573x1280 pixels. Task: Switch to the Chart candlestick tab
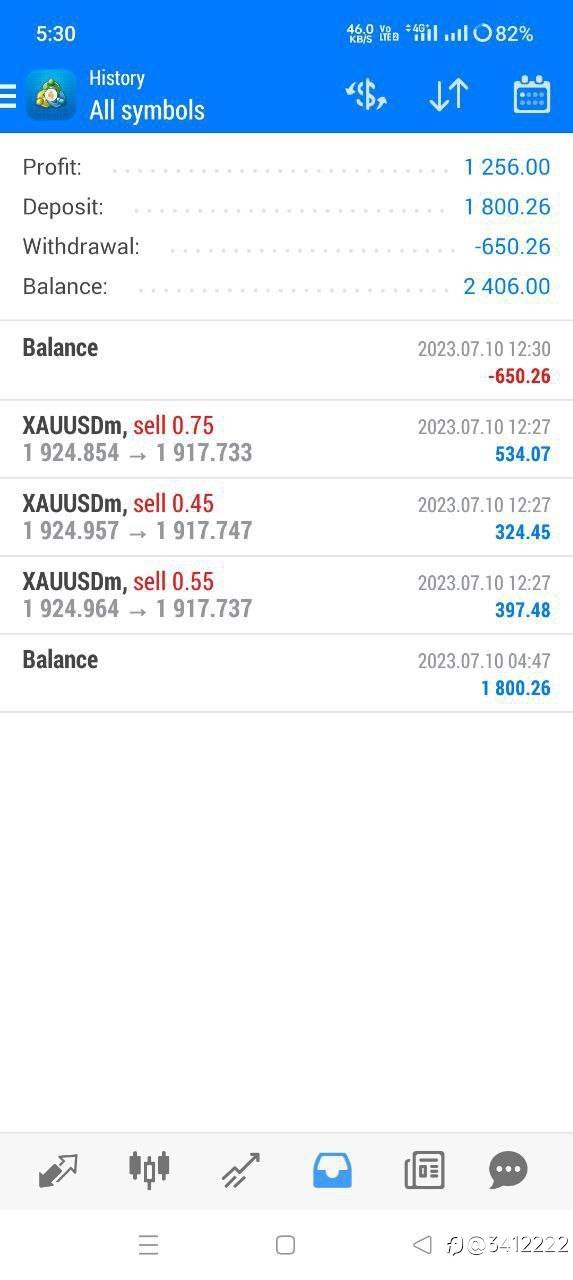149,1168
